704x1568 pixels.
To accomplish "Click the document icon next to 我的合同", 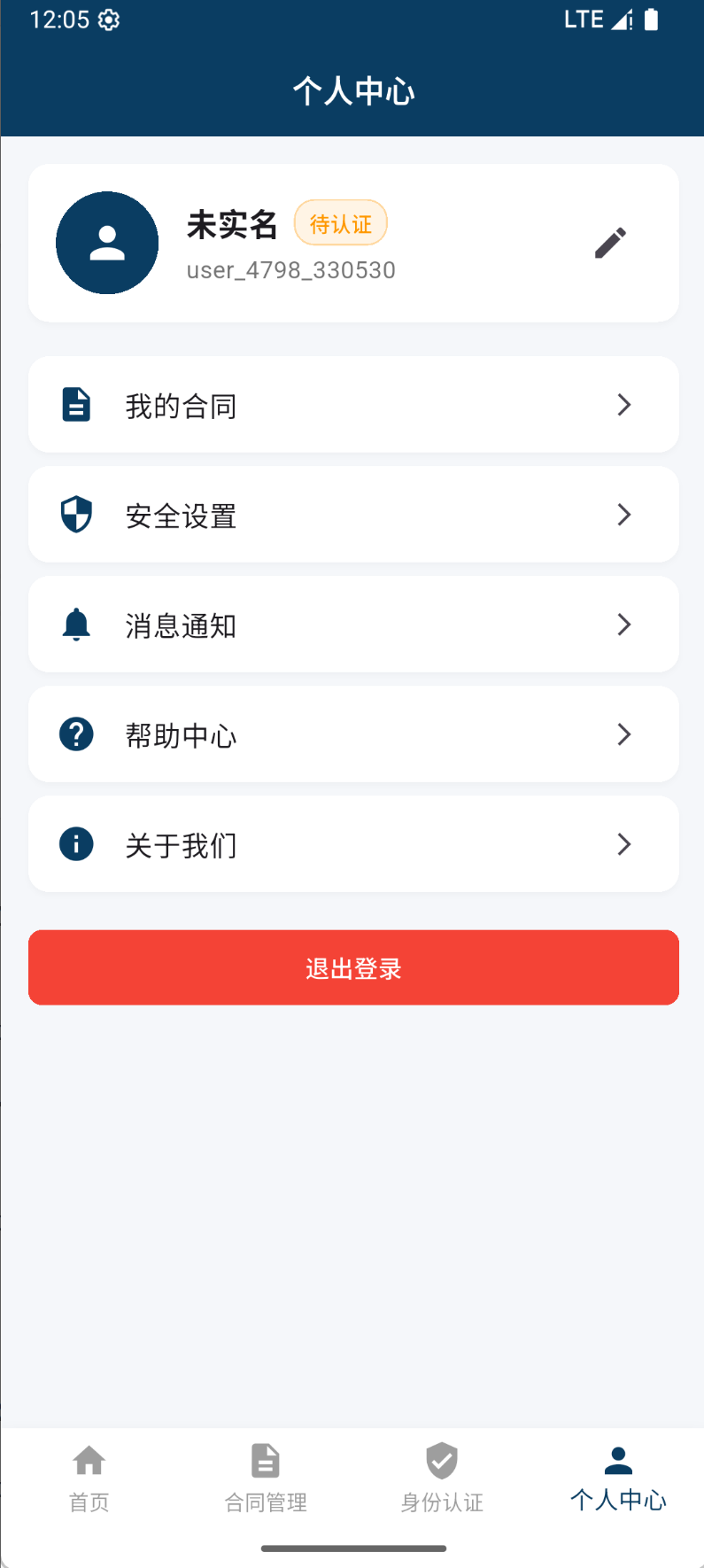I will click(76, 404).
